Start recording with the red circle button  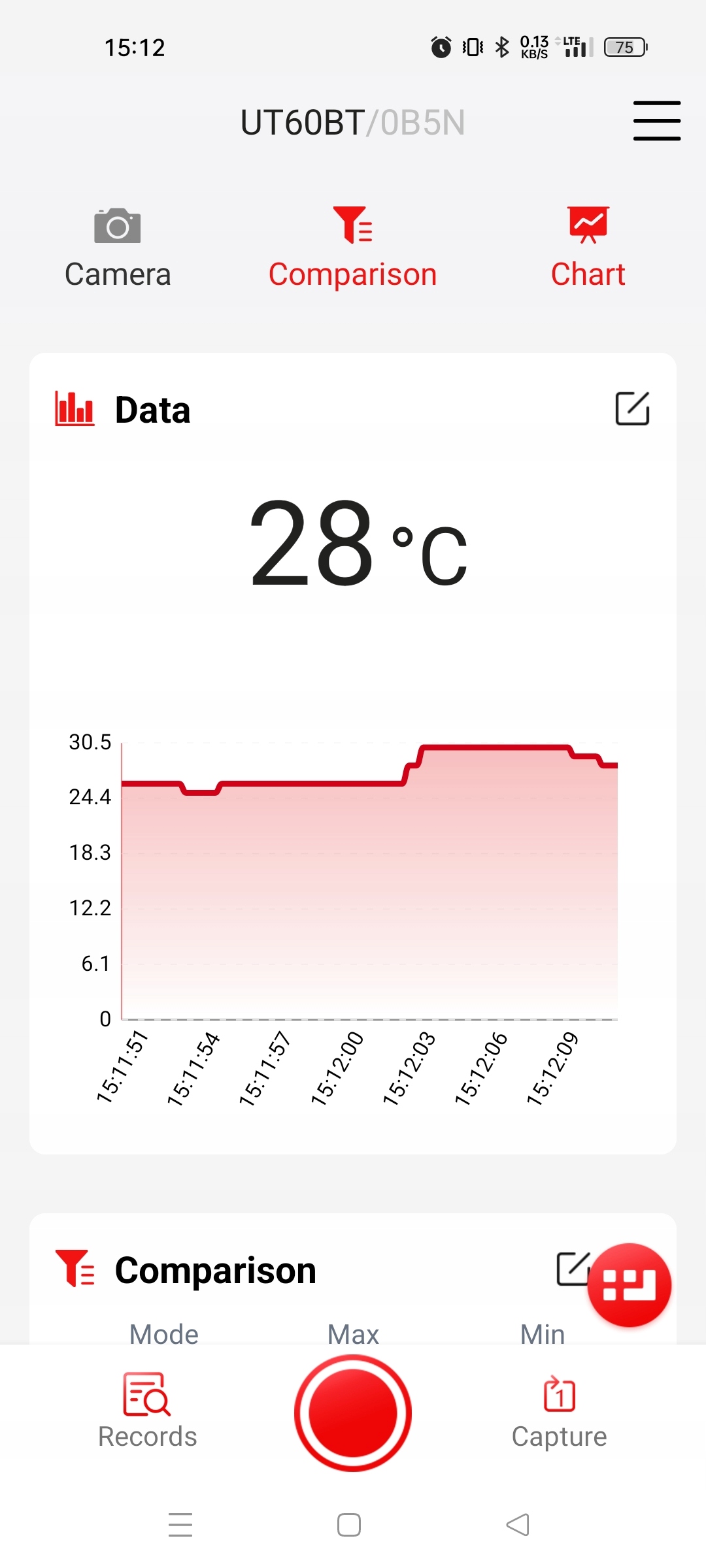tap(353, 1413)
